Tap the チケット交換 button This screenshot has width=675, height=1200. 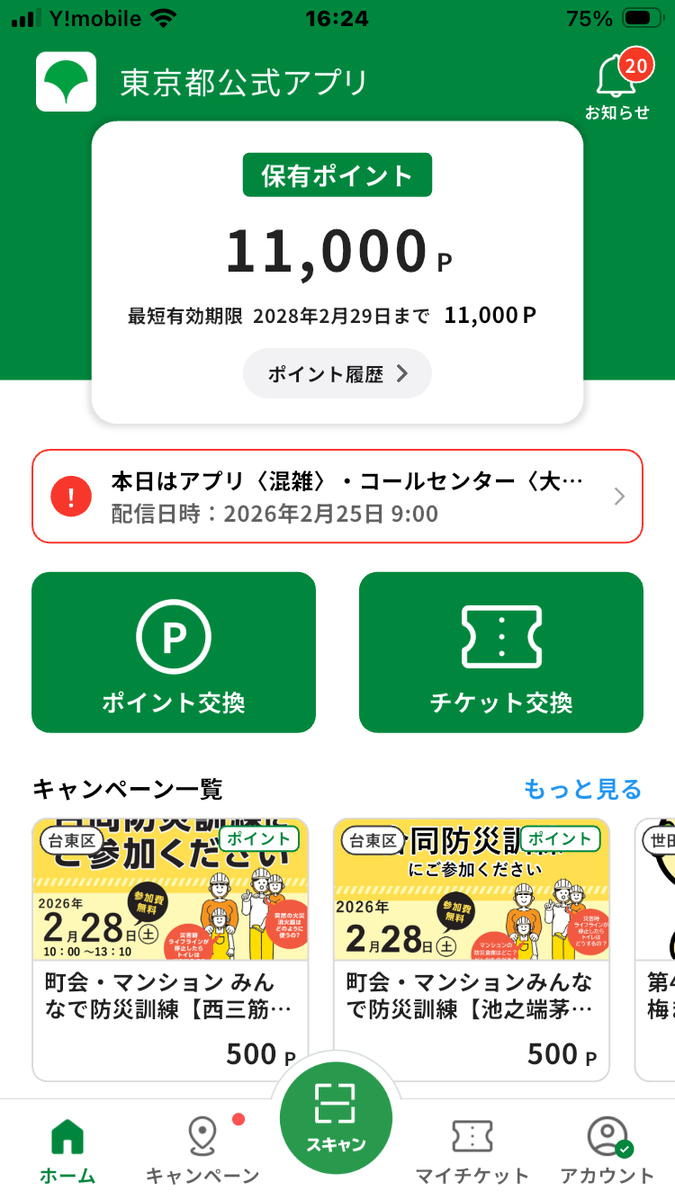501,652
